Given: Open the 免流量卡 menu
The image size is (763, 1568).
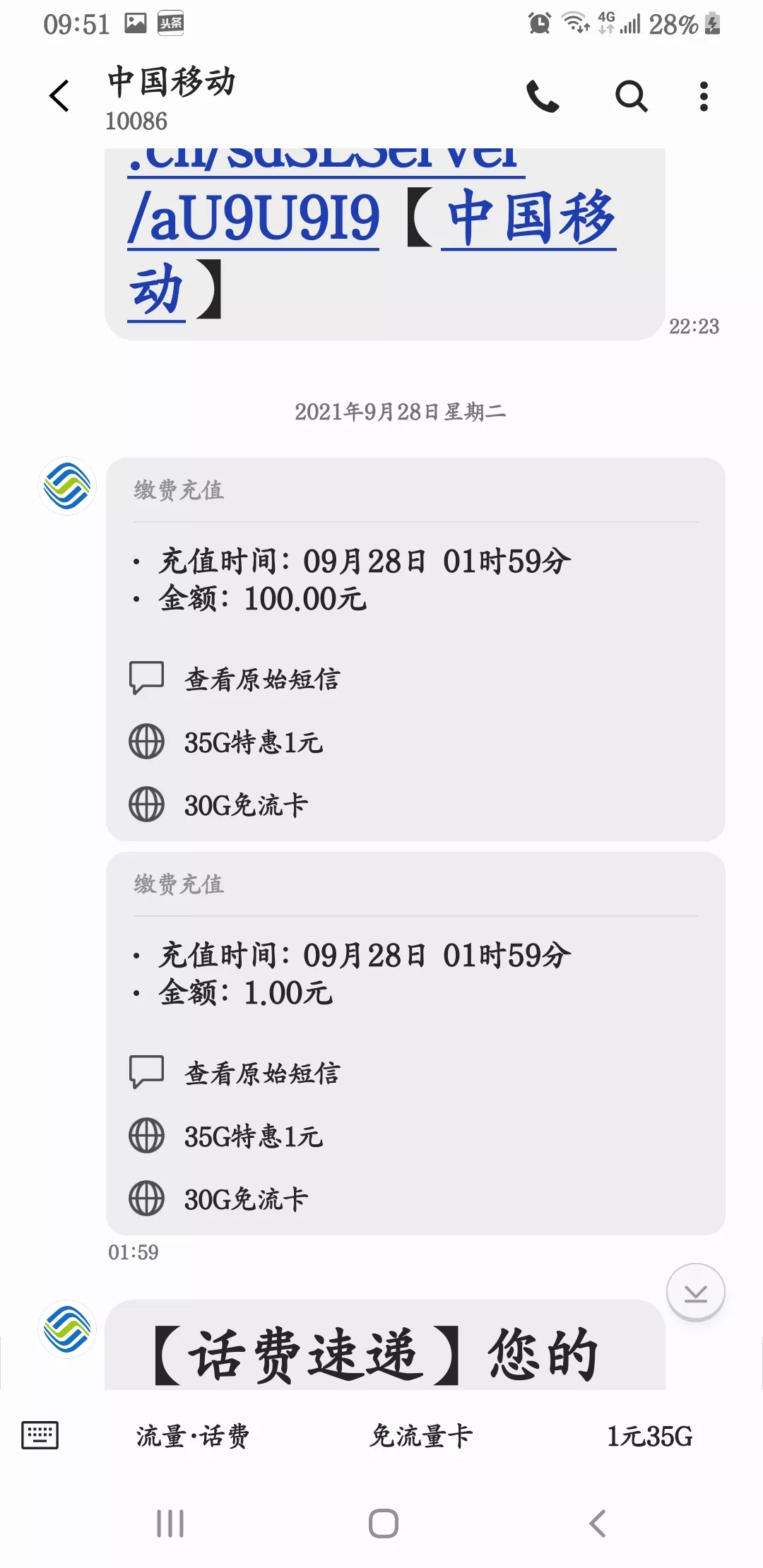Looking at the screenshot, I should 421,1436.
